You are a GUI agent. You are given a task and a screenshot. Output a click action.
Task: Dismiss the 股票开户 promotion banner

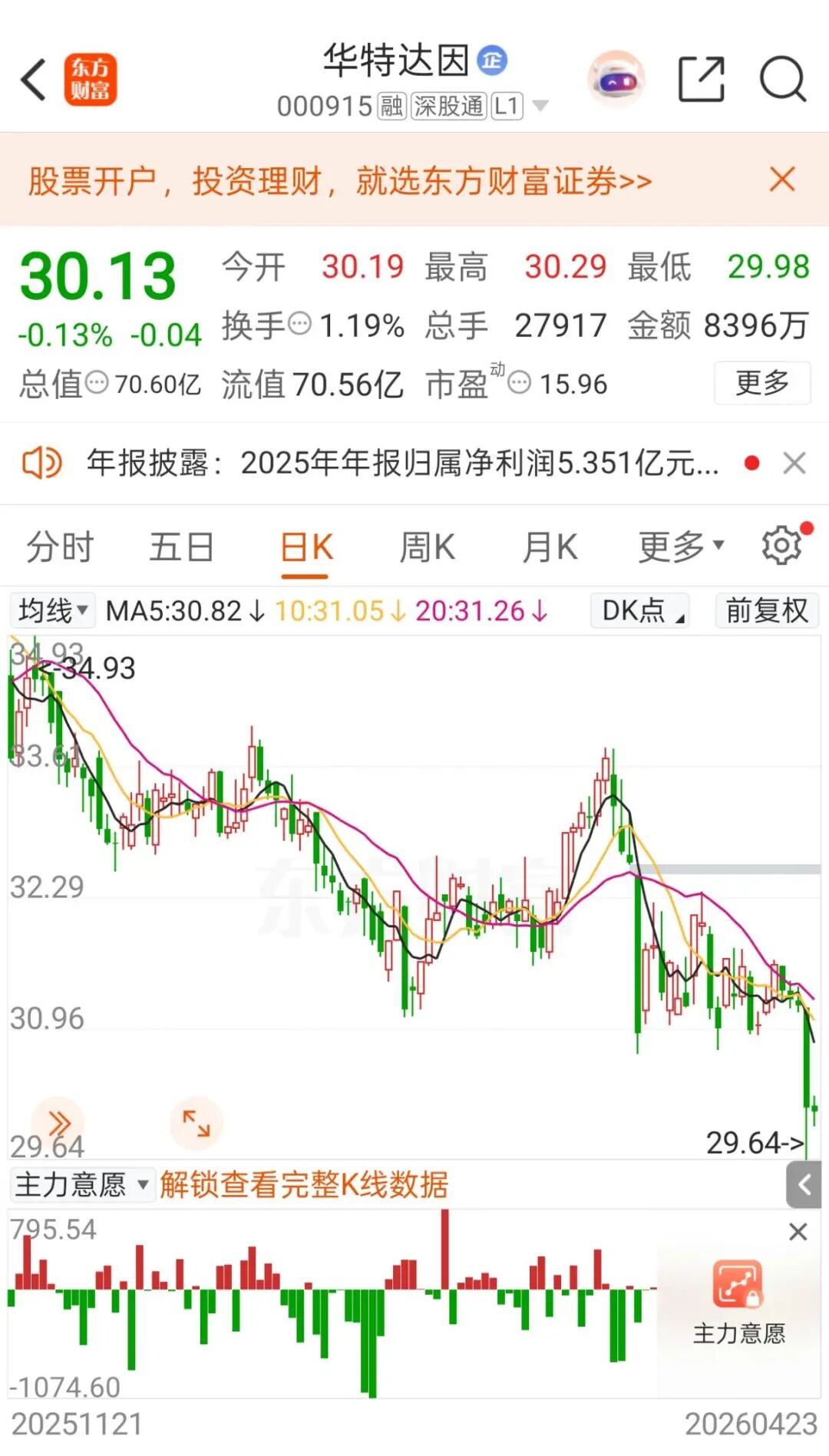782,180
